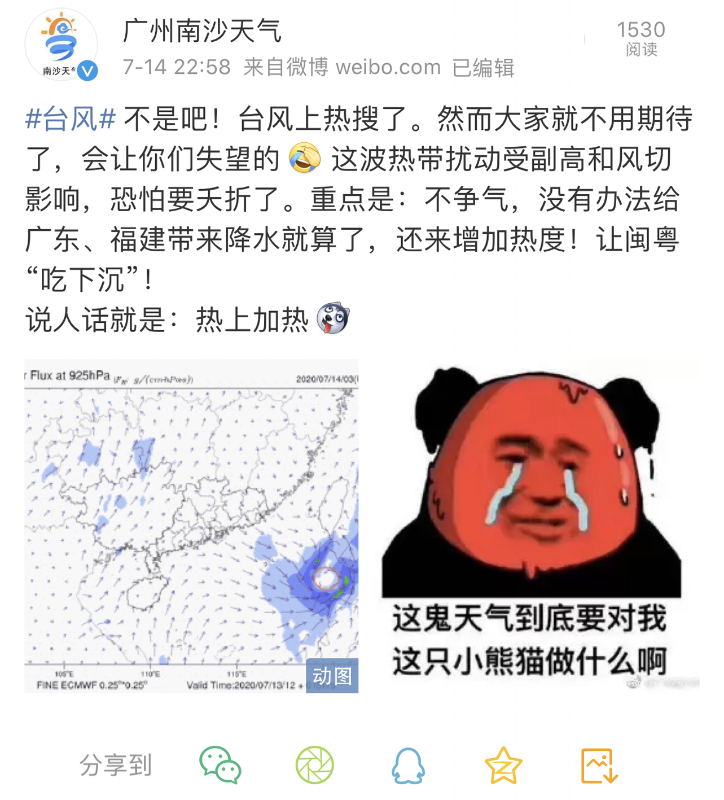This screenshot has width=724, height=800.
Task: Share post to WeChat
Action: click(220, 765)
